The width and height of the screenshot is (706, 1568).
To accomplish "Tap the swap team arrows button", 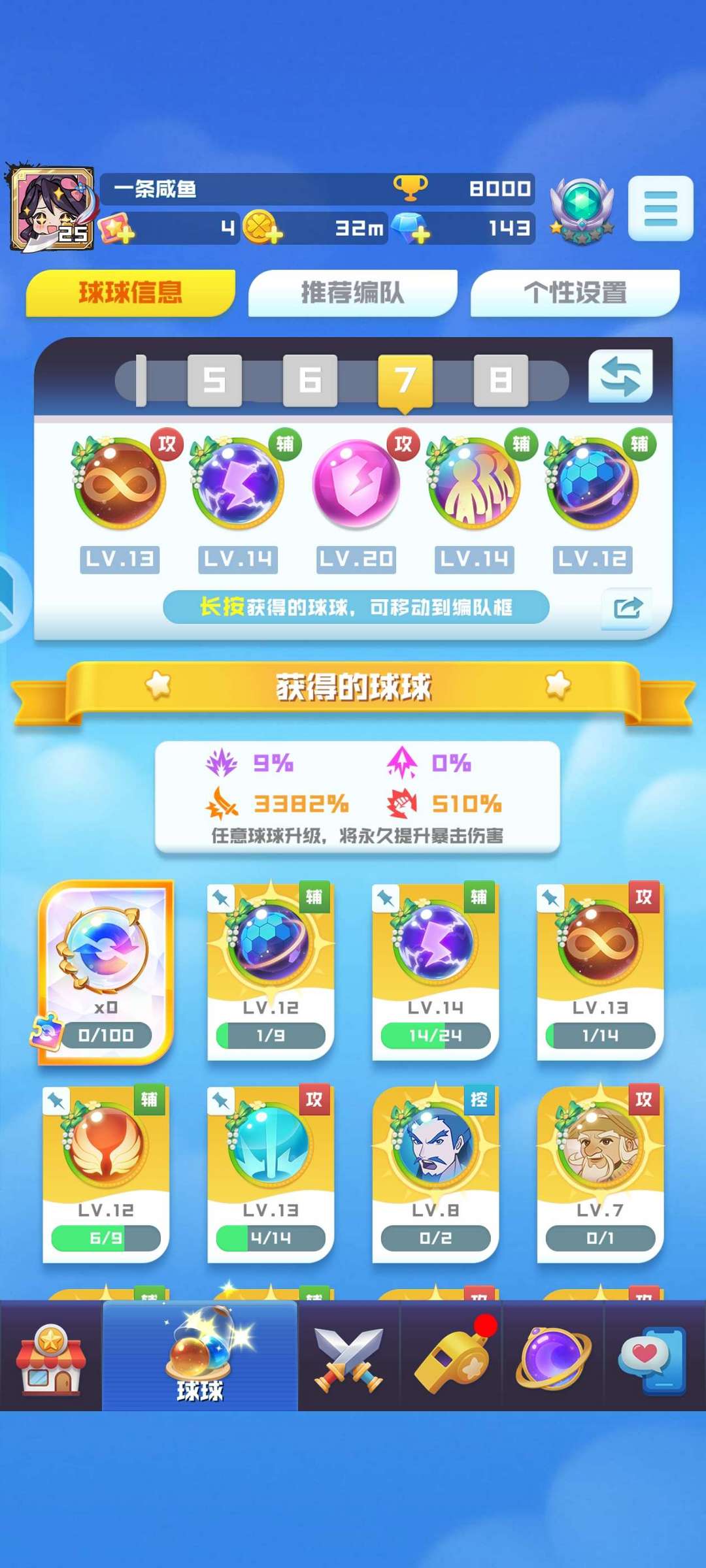I will pyautogui.click(x=620, y=376).
